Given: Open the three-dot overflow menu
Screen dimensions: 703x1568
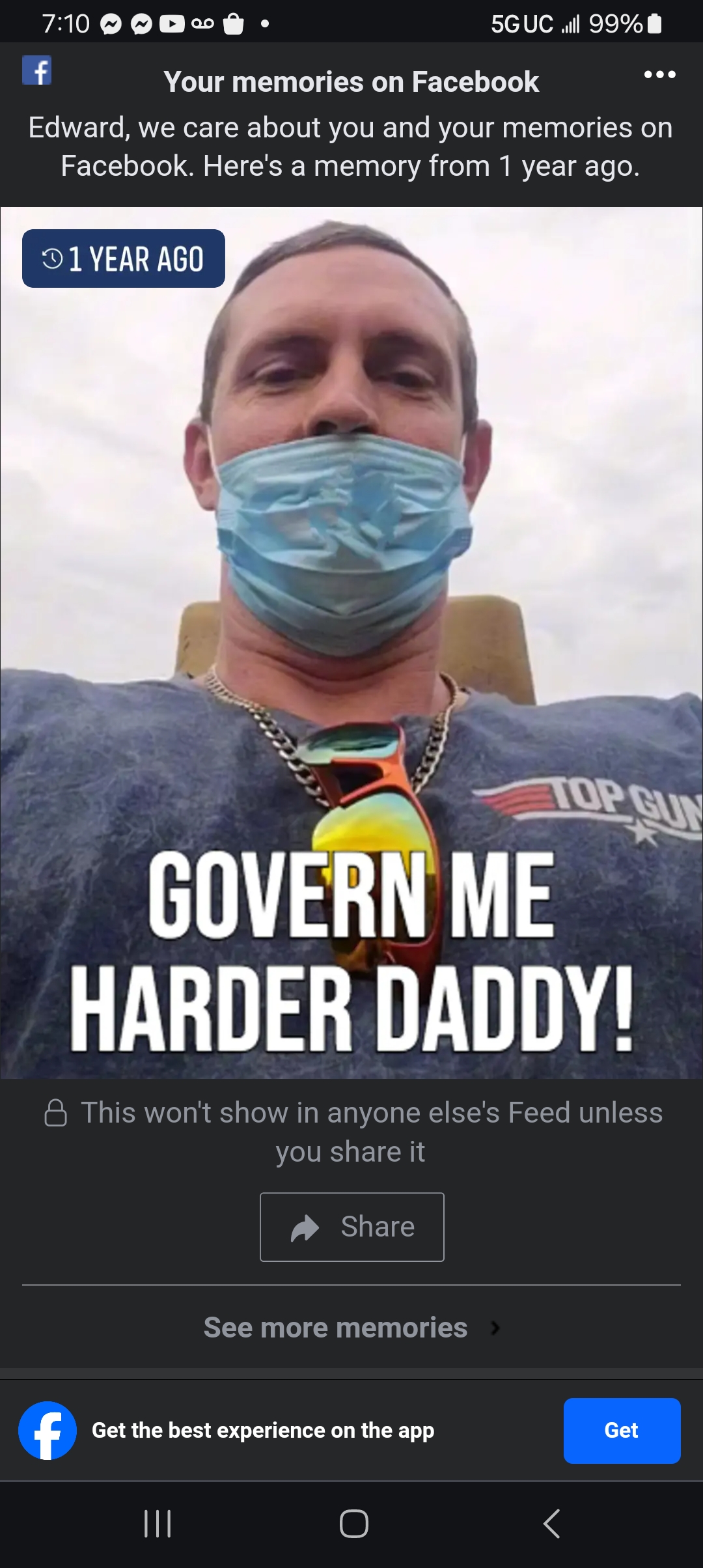Looking at the screenshot, I should [x=659, y=75].
